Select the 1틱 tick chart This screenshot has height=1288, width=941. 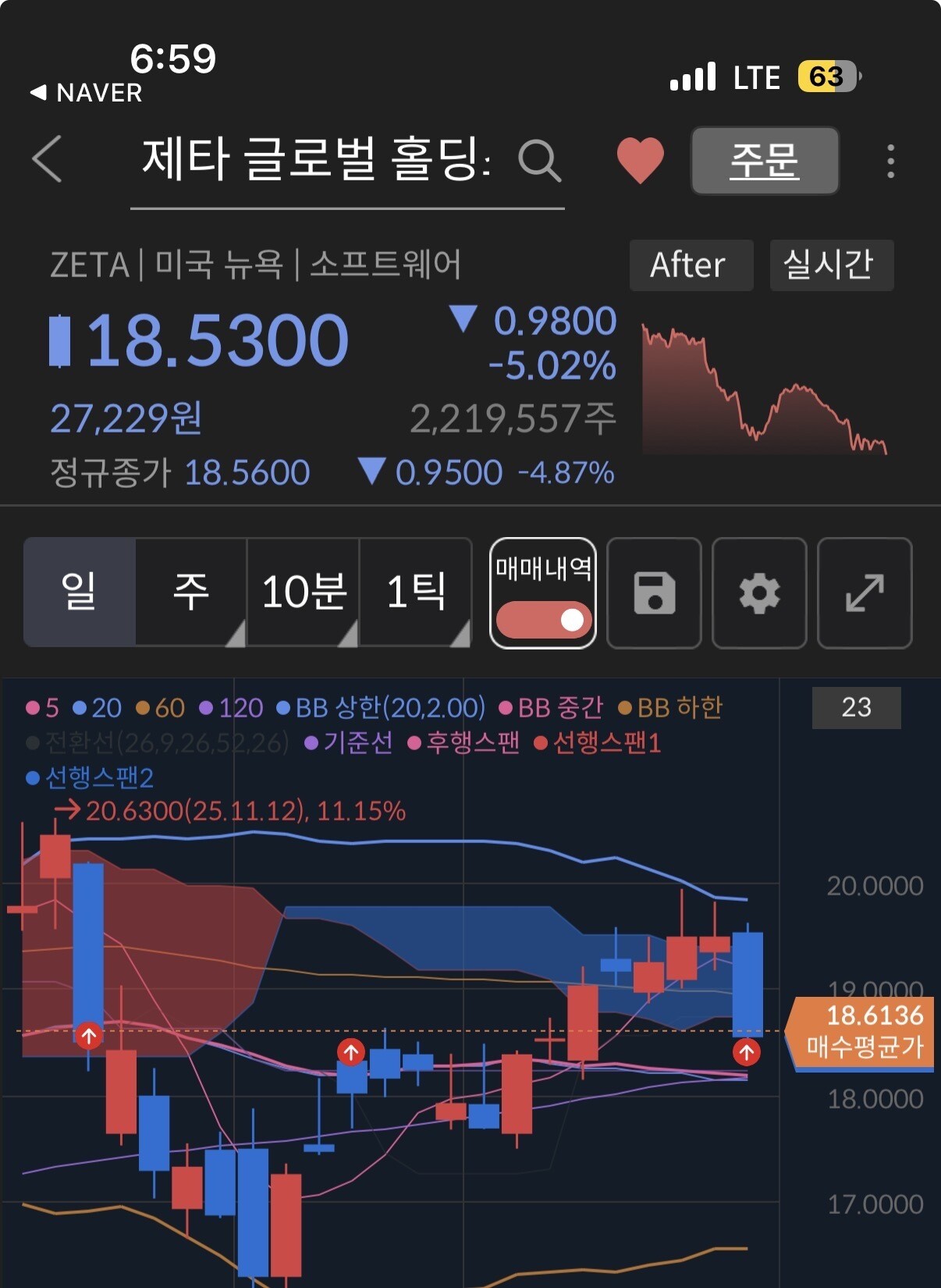(415, 592)
